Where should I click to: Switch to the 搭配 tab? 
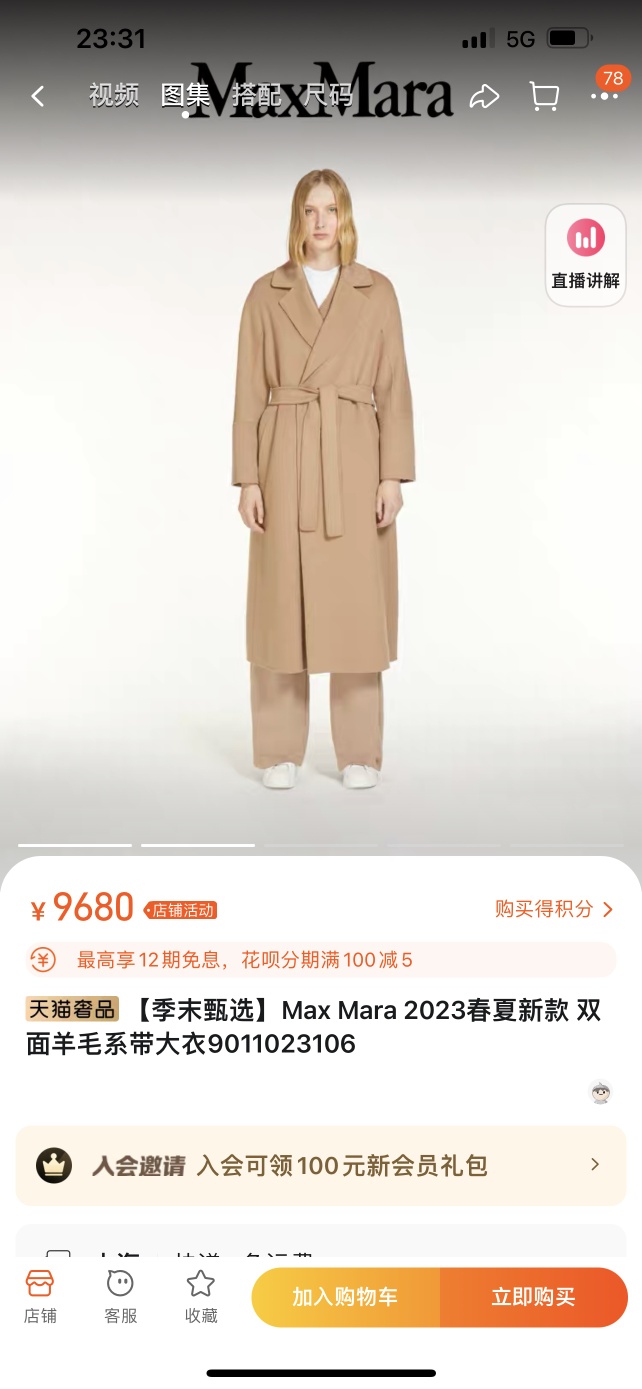(256, 96)
